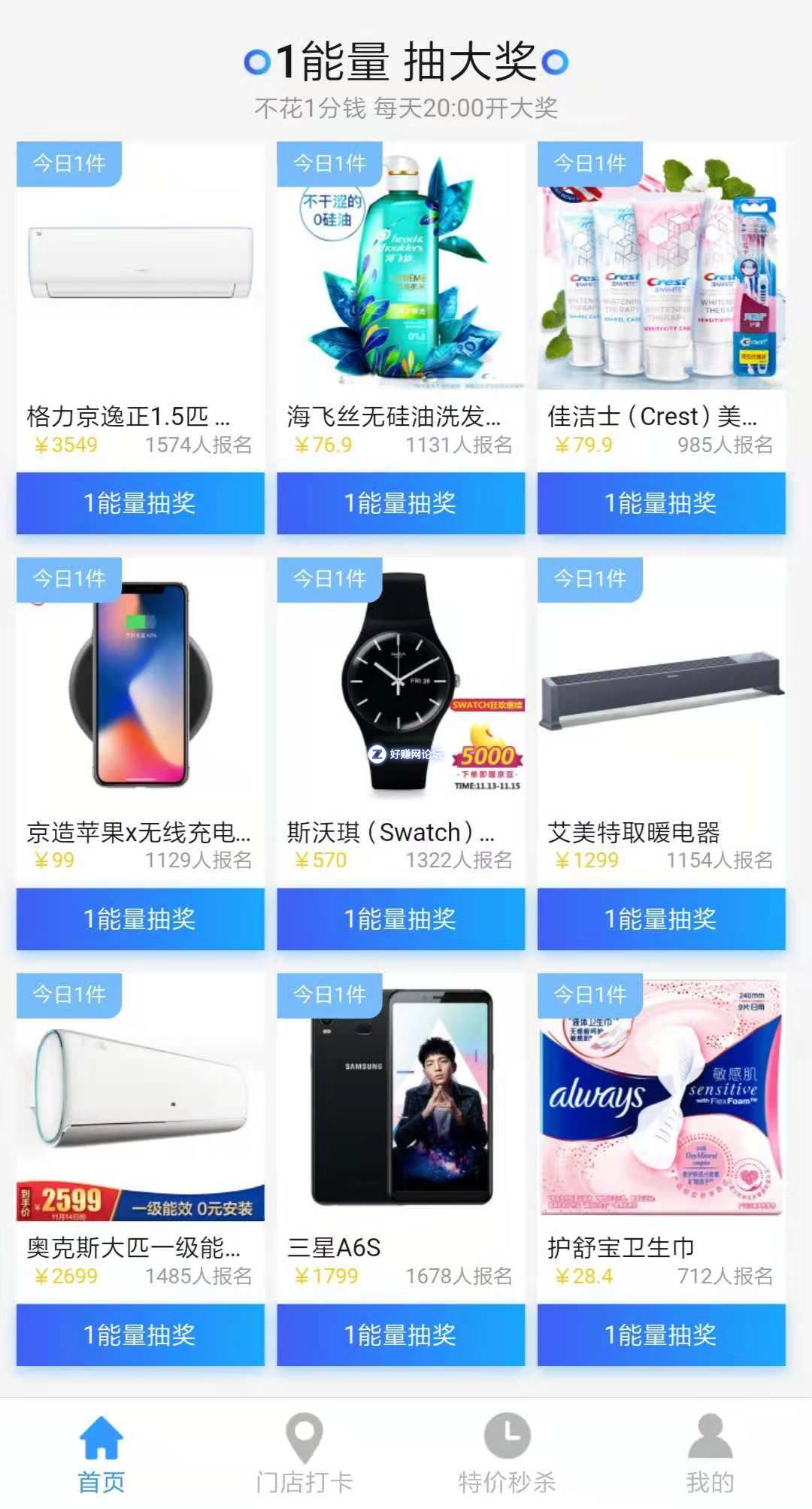Join draw for 三星A6S
Image resolution: width=812 pixels, height=1509 pixels.
click(x=401, y=1334)
